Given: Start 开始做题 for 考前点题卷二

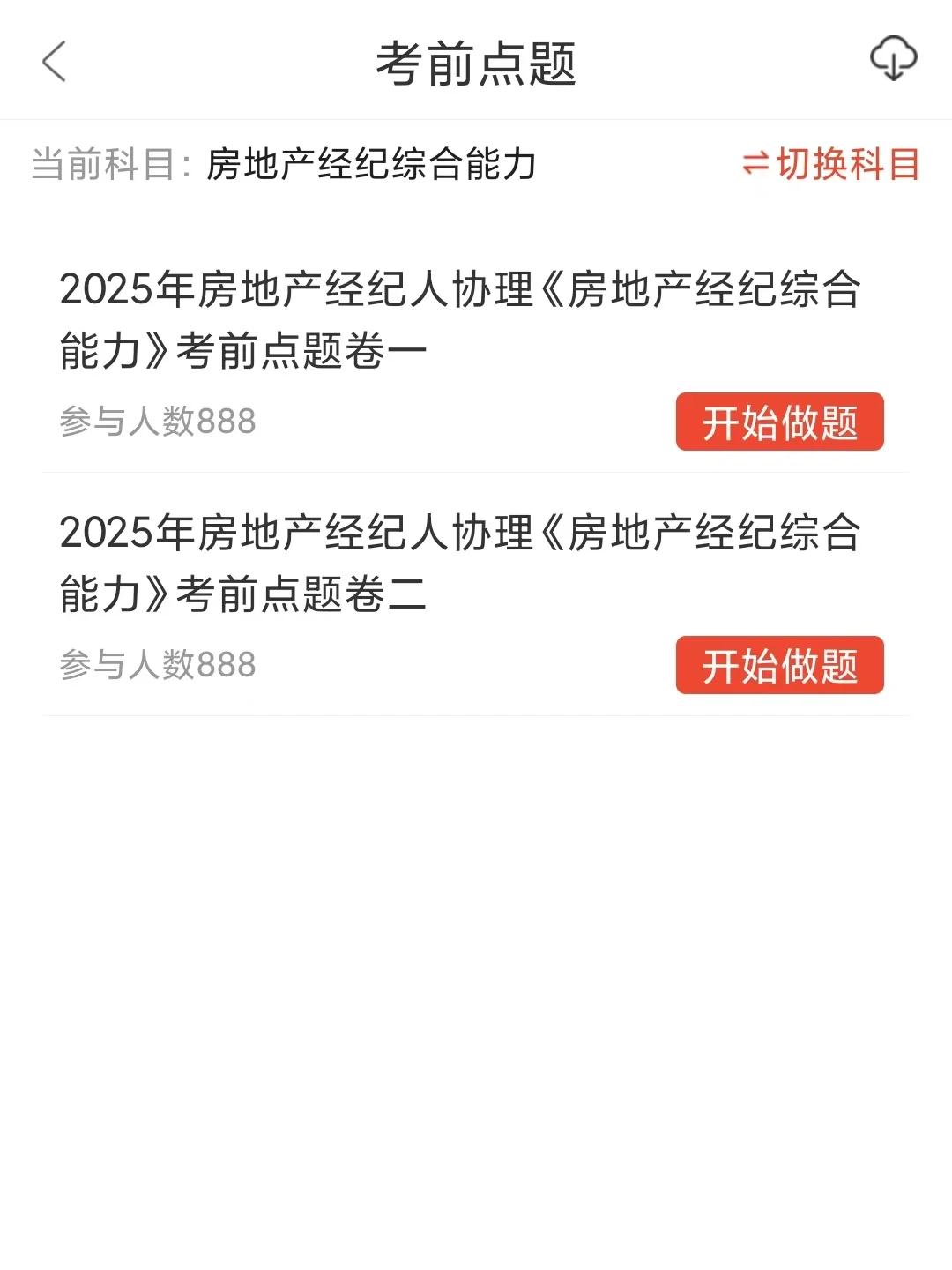Looking at the screenshot, I should click(779, 665).
